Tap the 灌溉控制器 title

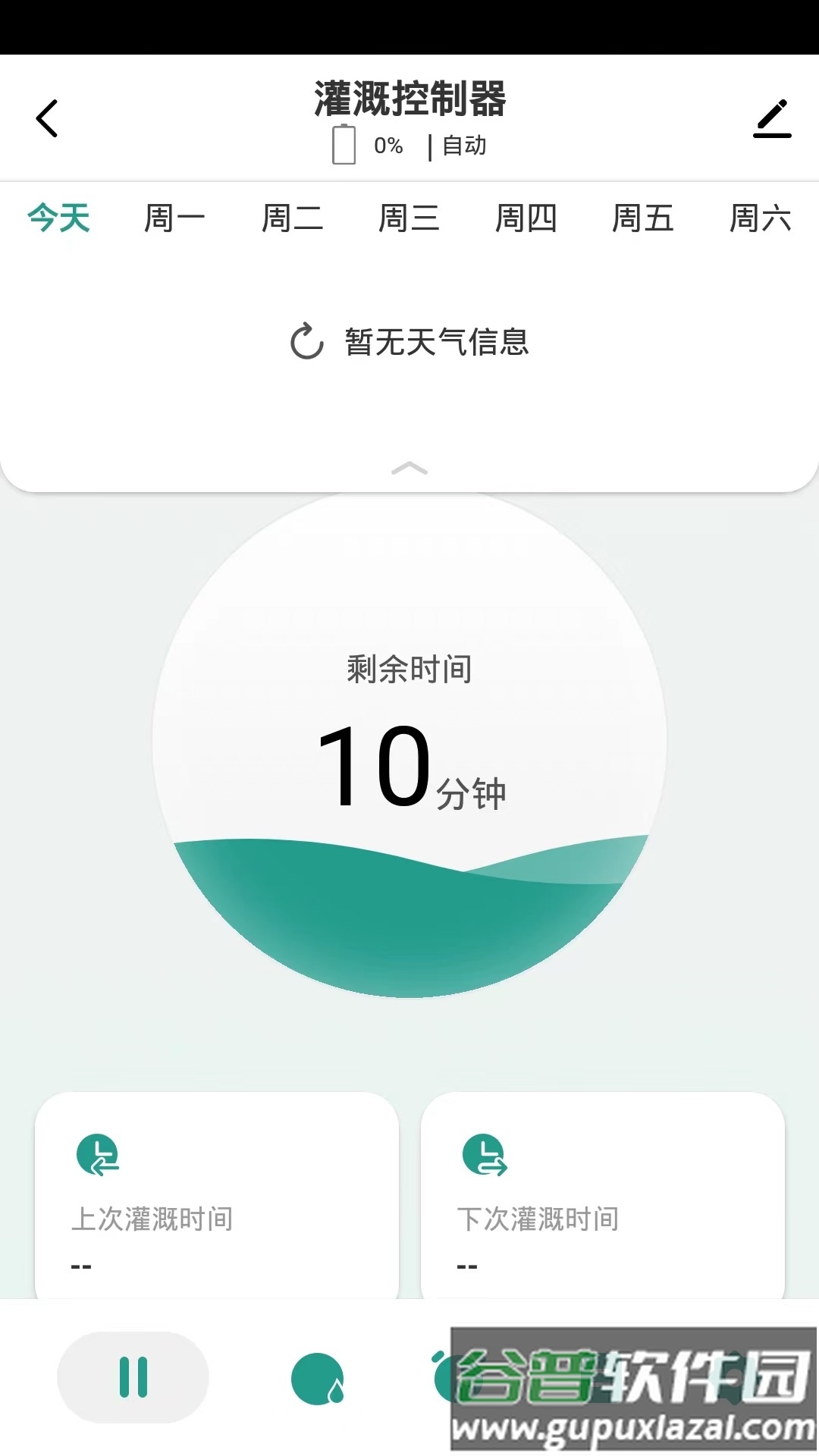[x=409, y=99]
